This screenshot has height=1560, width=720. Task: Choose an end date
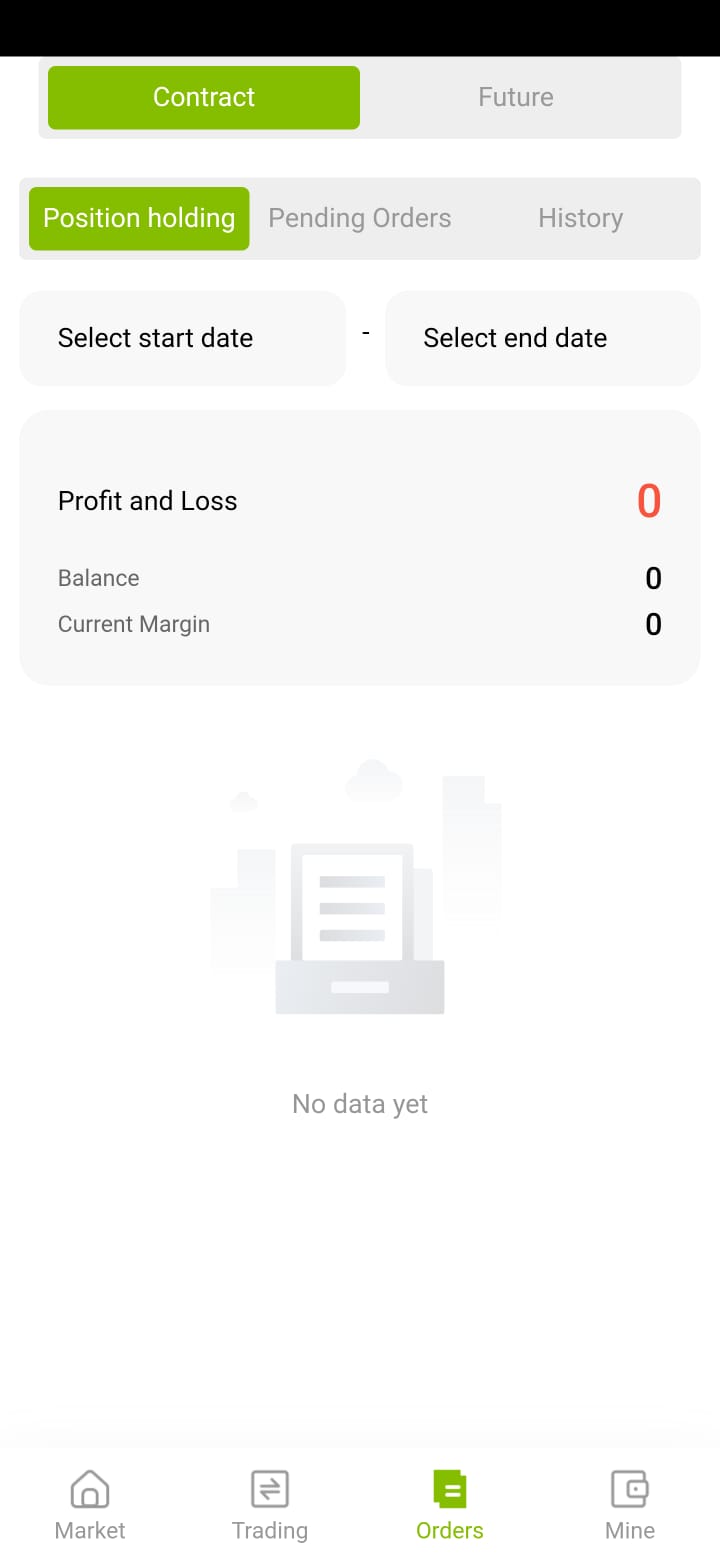(x=543, y=338)
